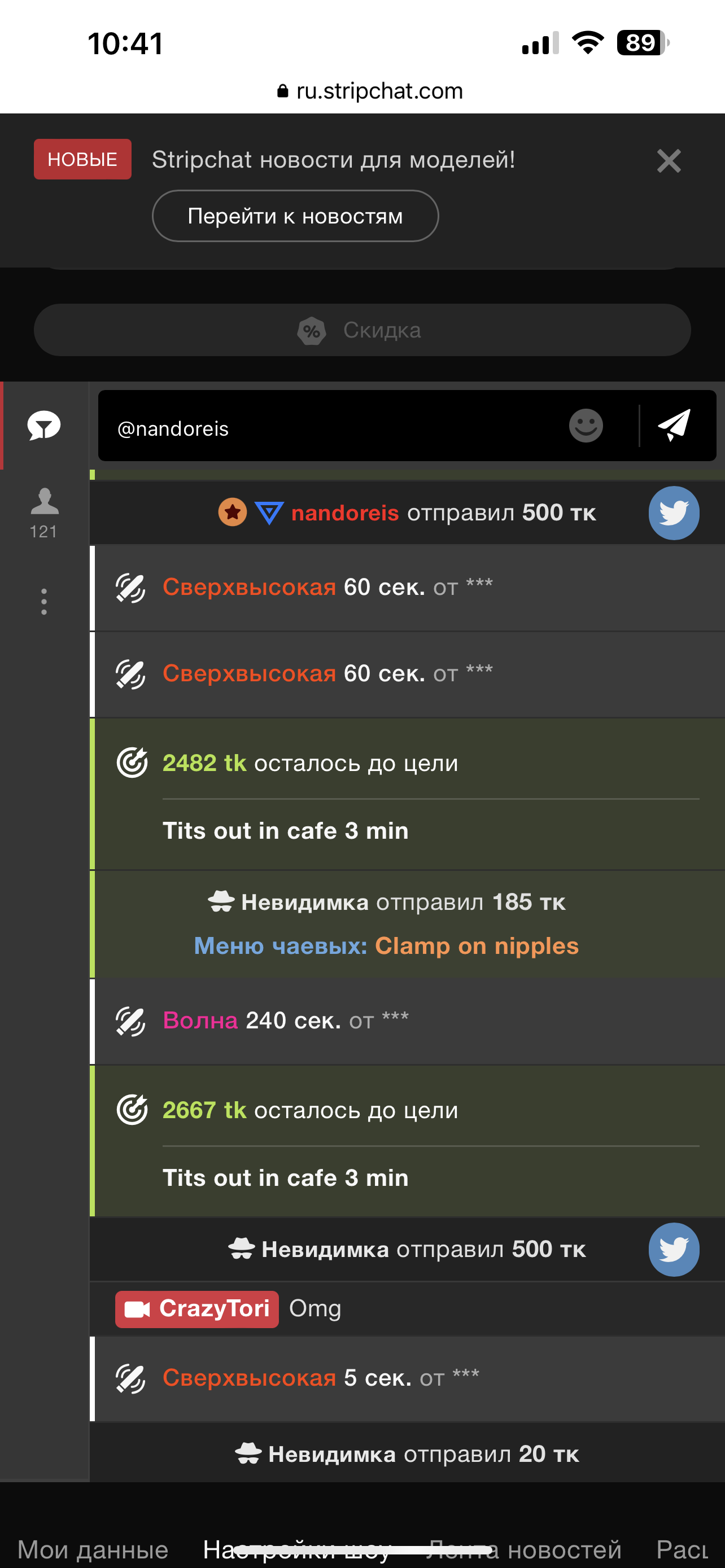Viewport: 725px width, 1568px height.
Task: Open nandoreis user profile
Action: coord(344,513)
